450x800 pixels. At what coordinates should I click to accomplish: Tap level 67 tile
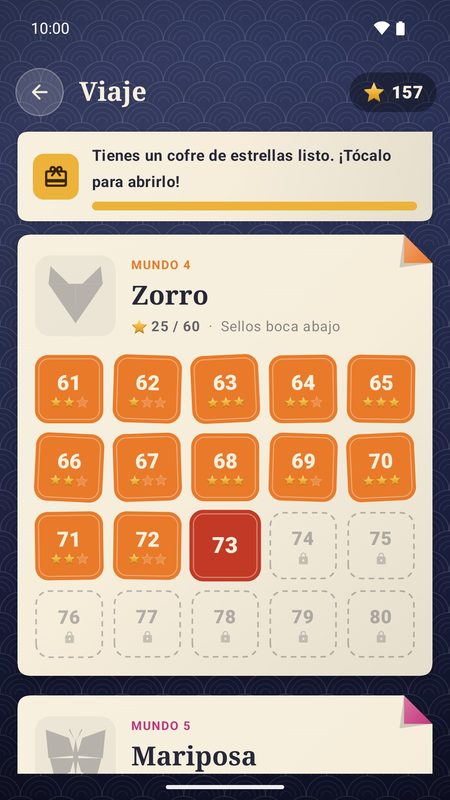(147, 467)
